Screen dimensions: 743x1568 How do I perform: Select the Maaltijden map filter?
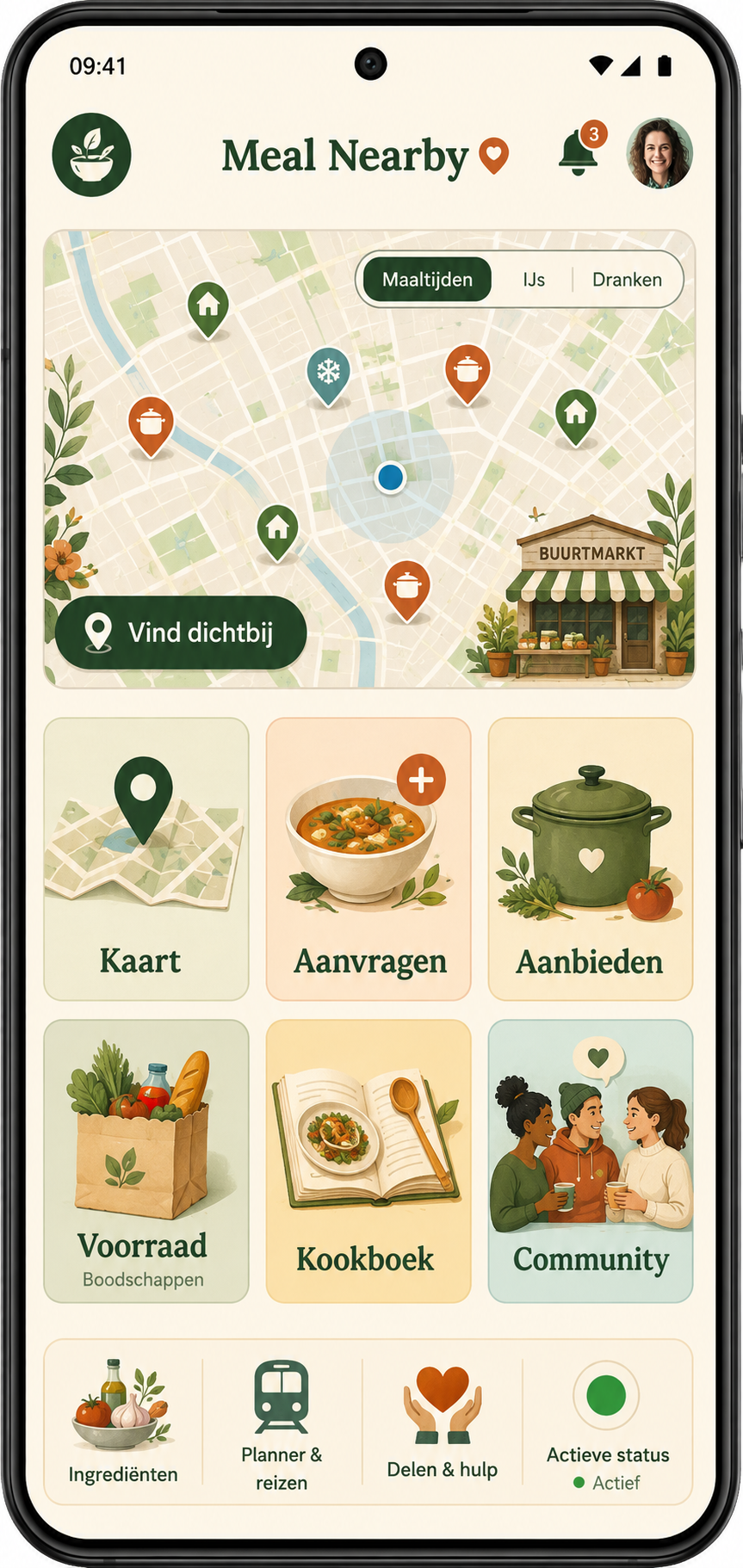click(427, 280)
